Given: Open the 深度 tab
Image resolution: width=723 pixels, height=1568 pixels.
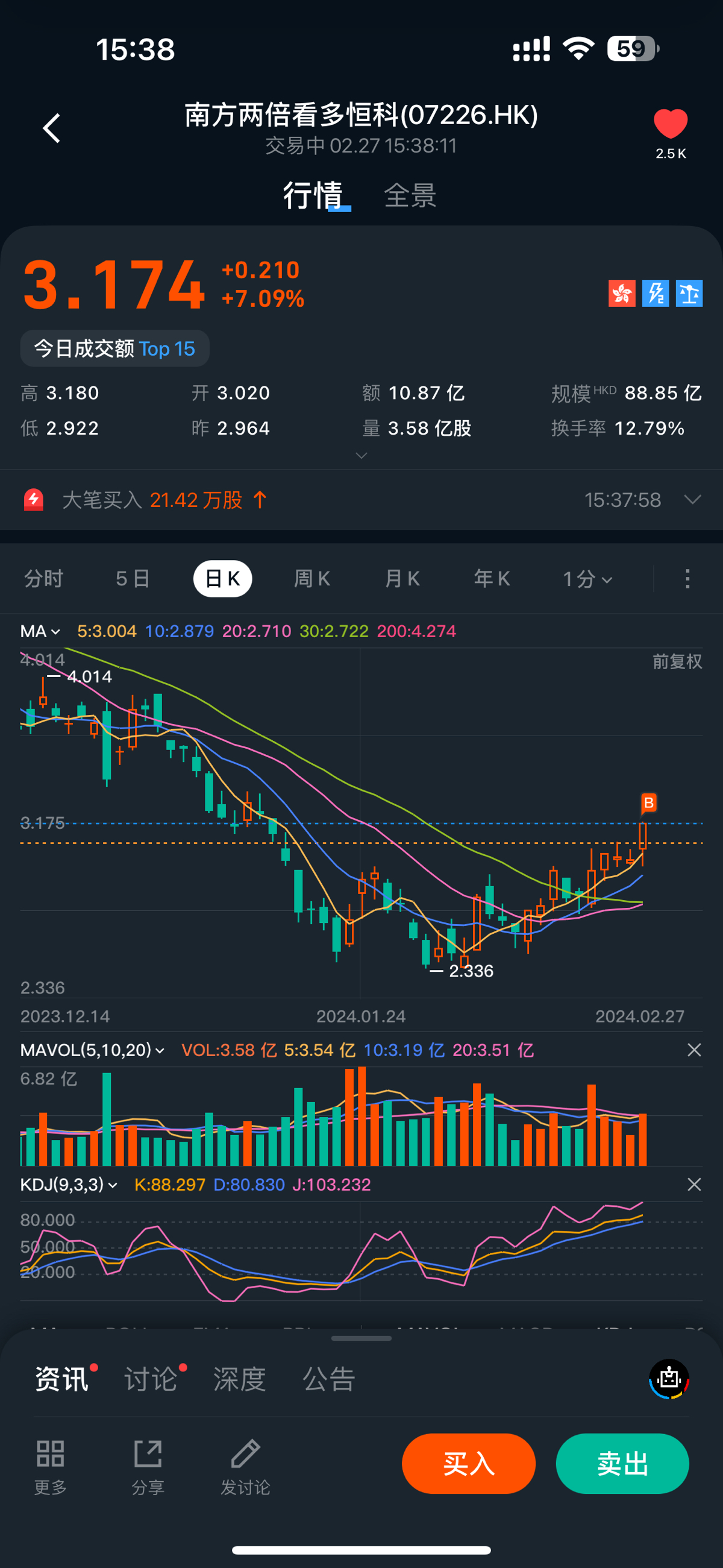Looking at the screenshot, I should click(240, 1379).
